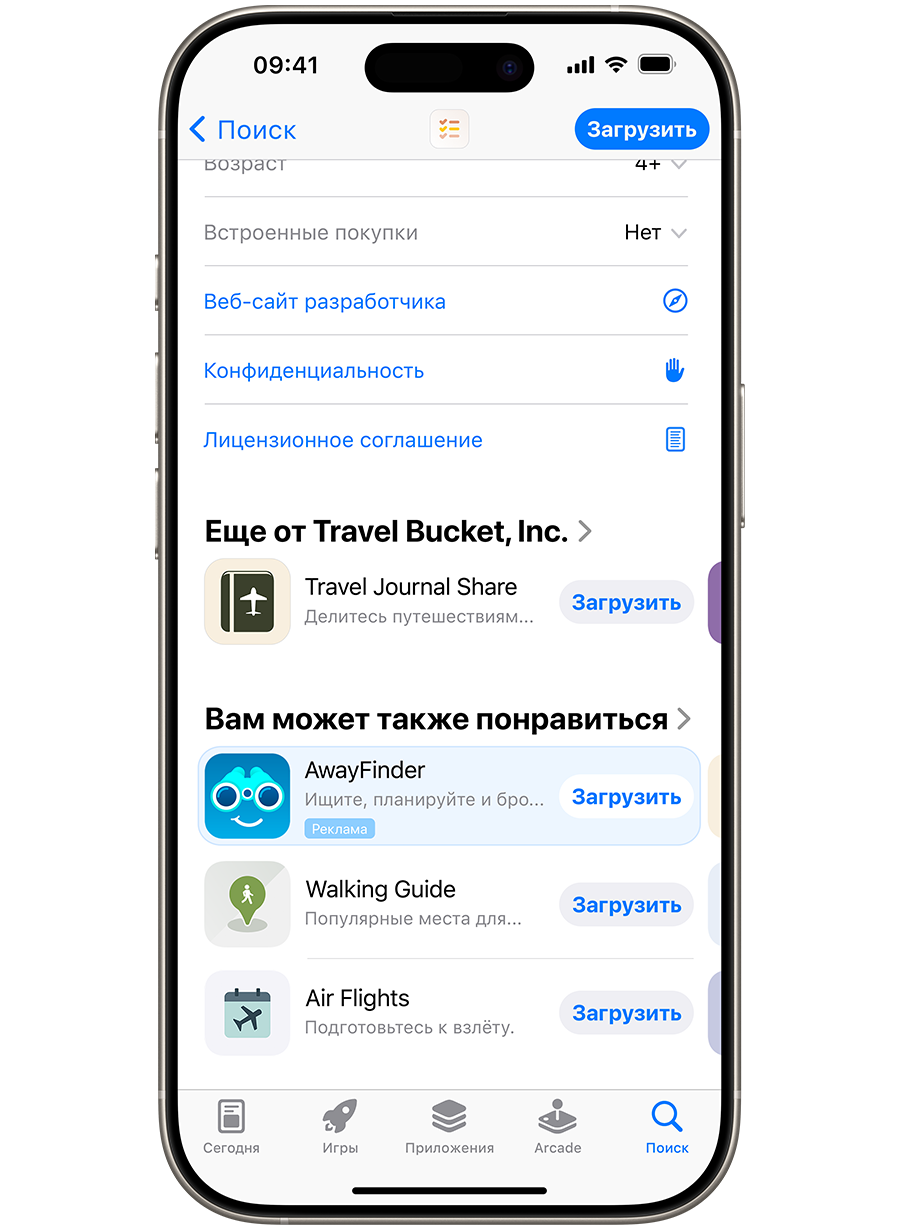Download Air Flights app

pos(626,1013)
